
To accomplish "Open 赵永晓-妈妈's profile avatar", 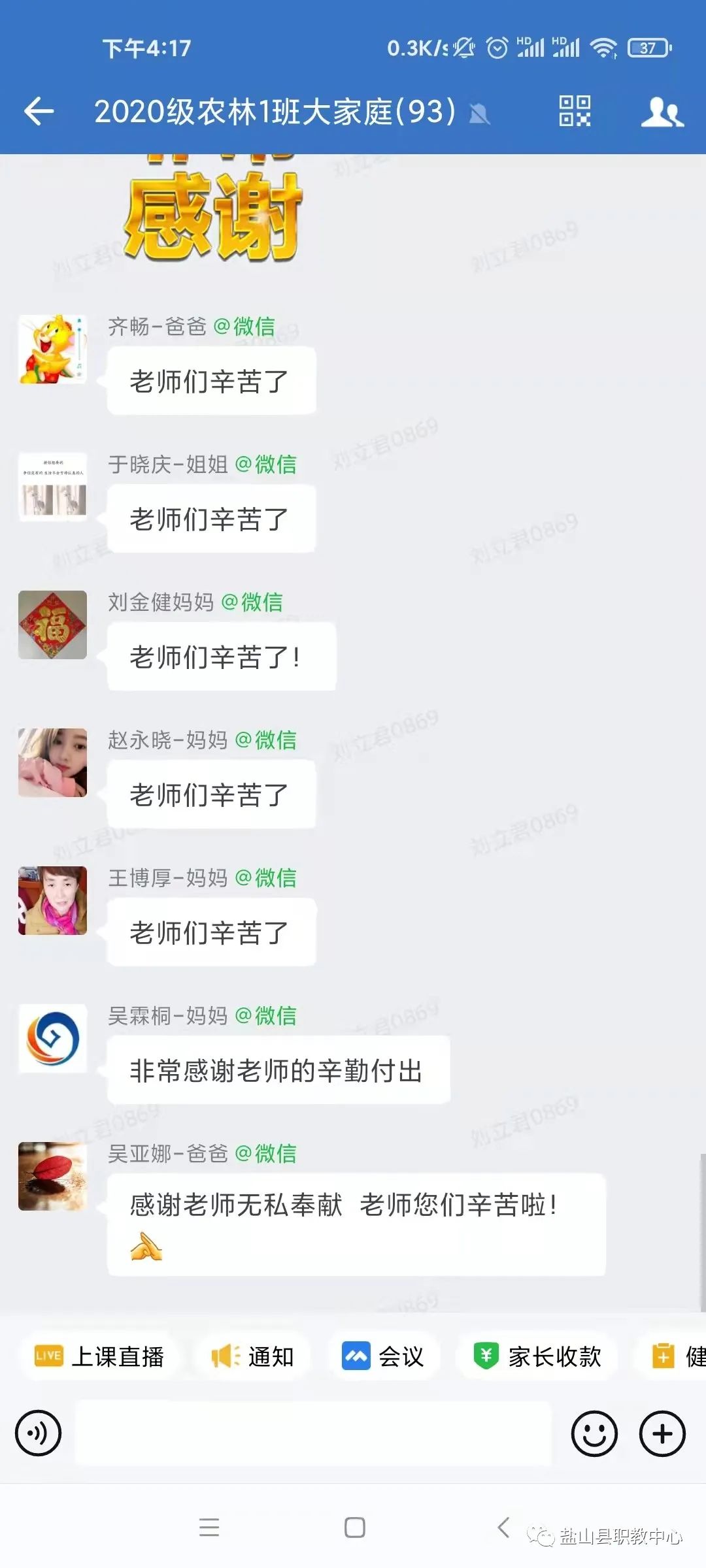I will 52,762.
